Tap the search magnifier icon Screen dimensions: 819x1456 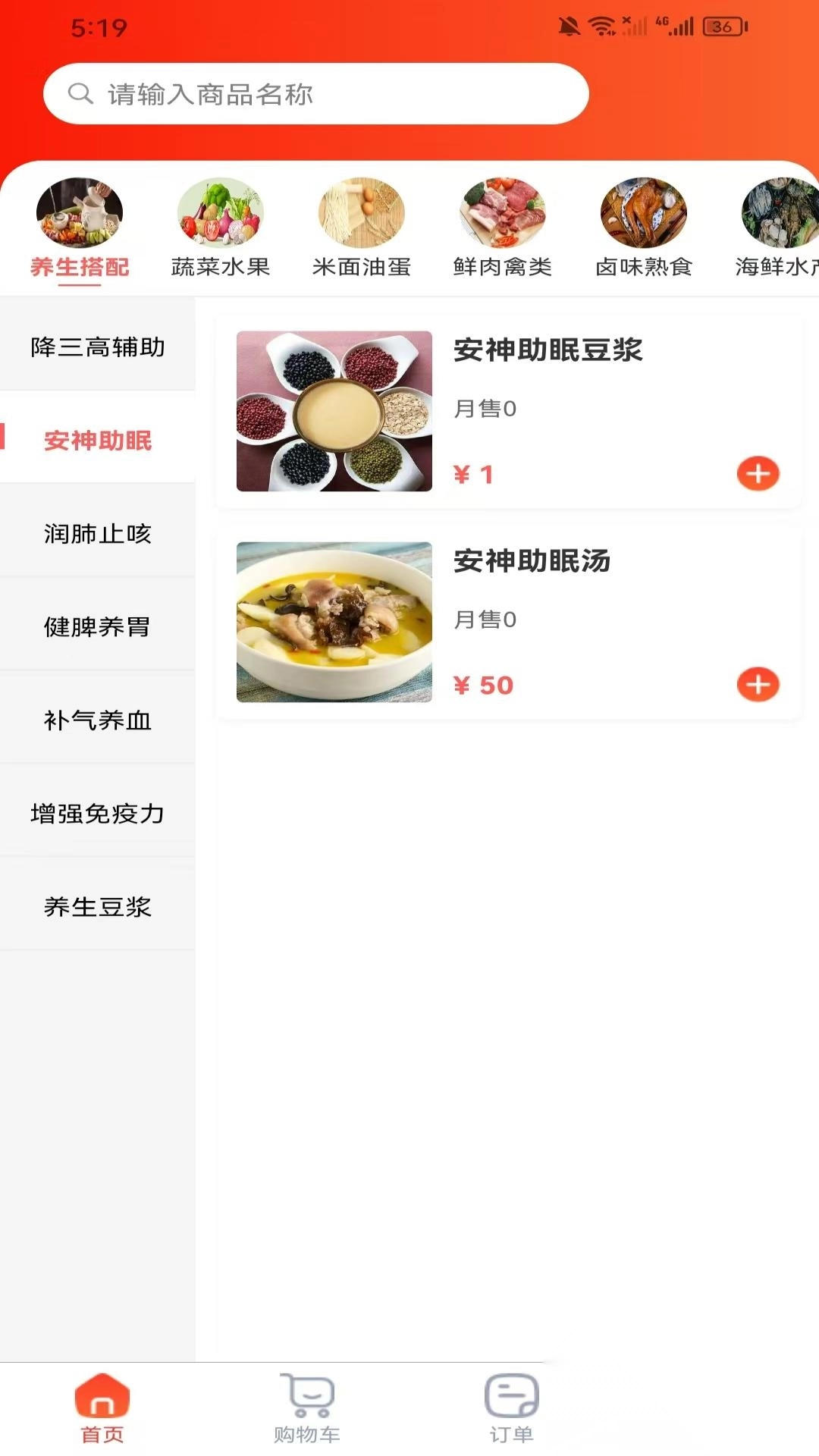pos(81,93)
